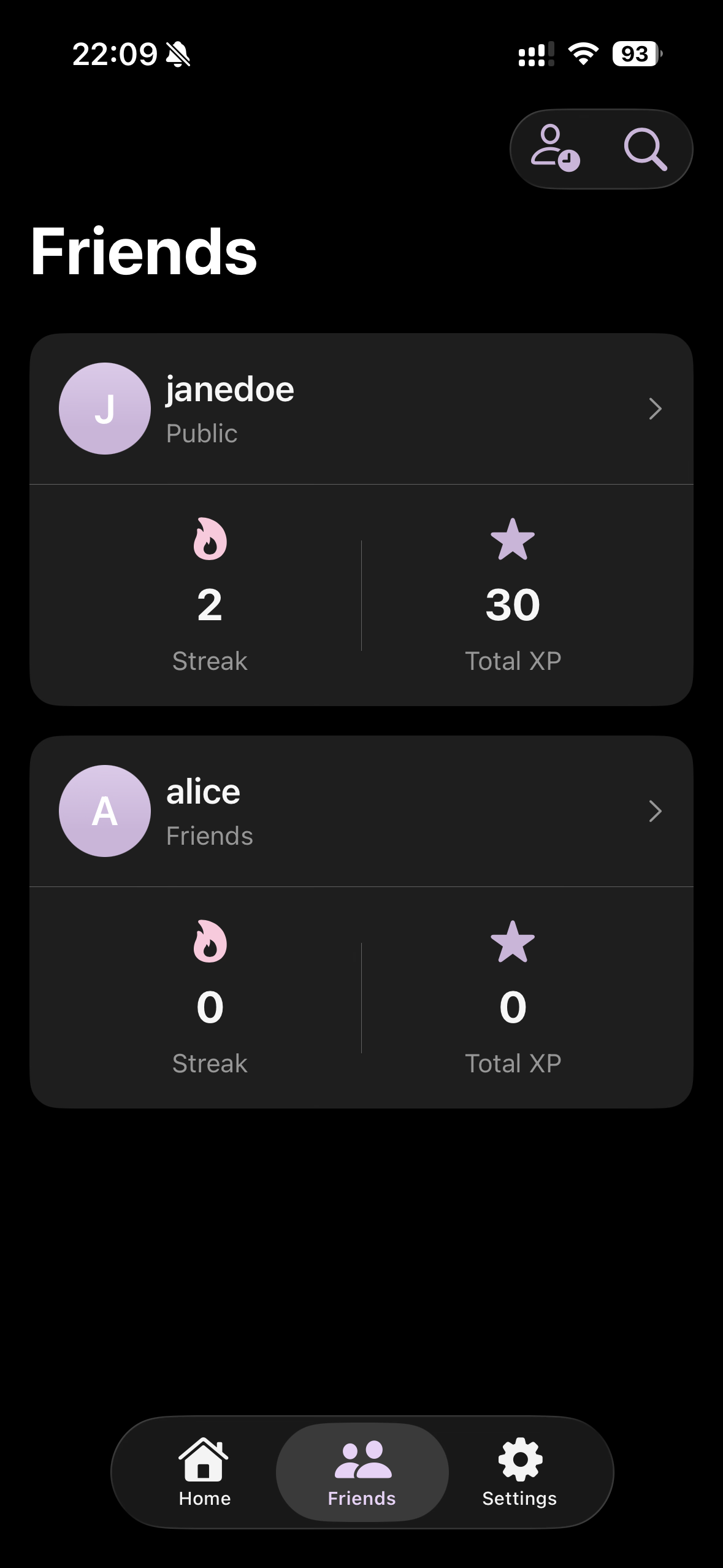Select the Friends tab
This screenshot has height=1568, width=723.
pyautogui.click(x=362, y=1472)
